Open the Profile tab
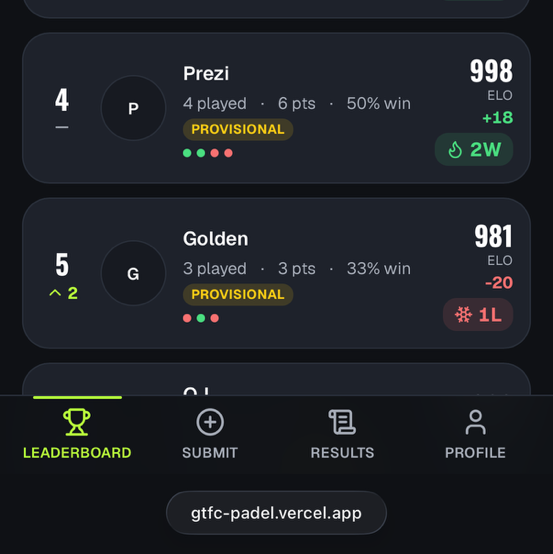553x554 pixels. click(475, 434)
